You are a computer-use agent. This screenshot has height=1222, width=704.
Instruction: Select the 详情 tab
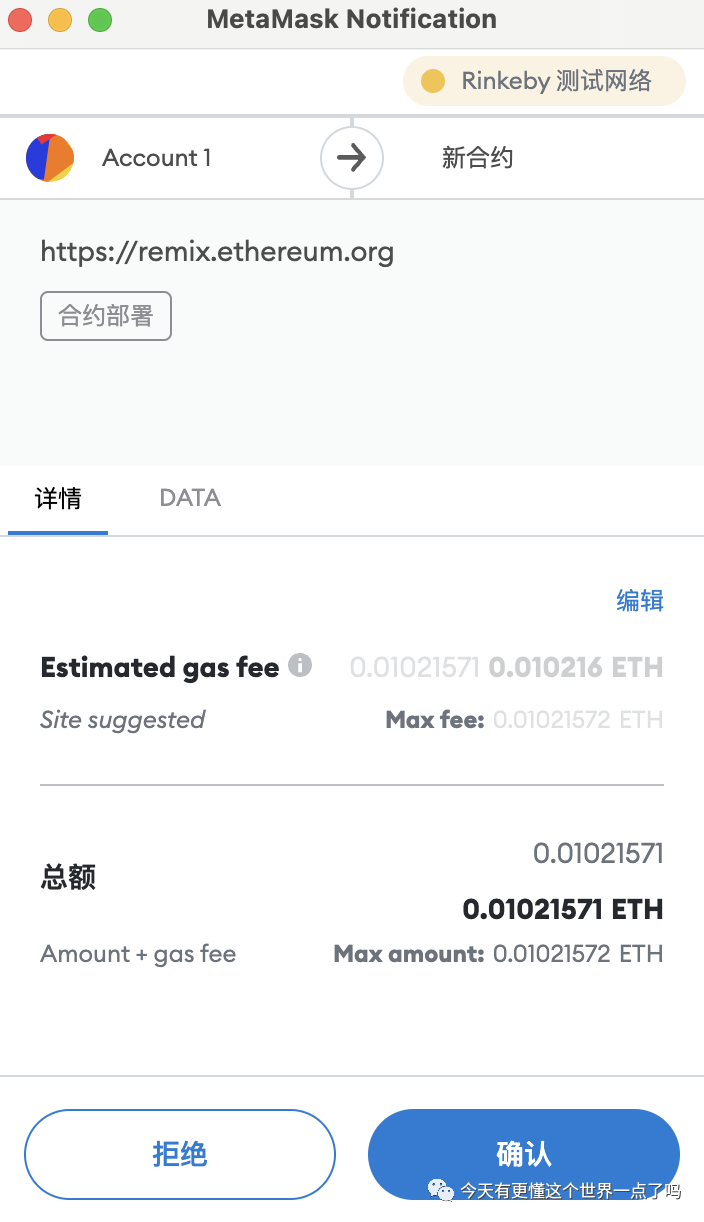[x=58, y=498]
